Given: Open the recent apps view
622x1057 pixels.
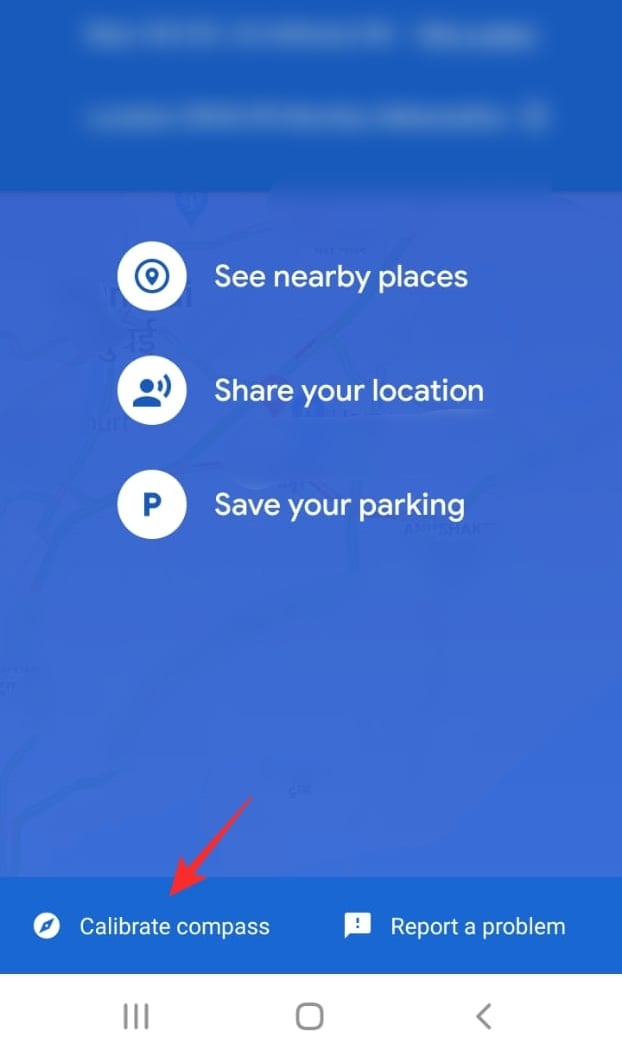Looking at the screenshot, I should pos(136,1017).
